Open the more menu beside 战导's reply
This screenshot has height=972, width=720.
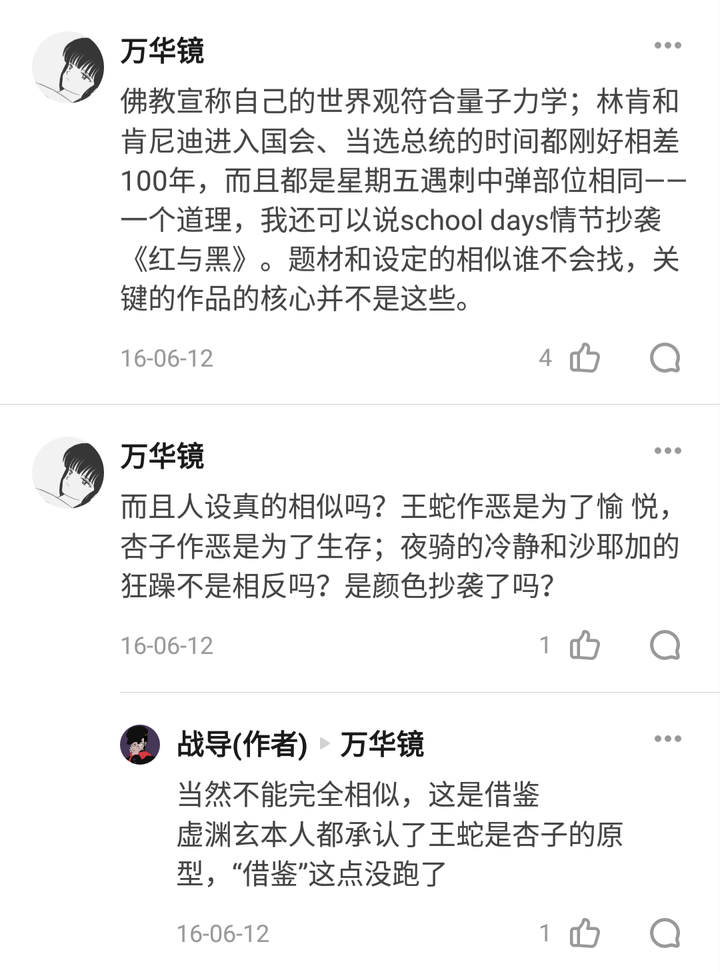coord(666,738)
